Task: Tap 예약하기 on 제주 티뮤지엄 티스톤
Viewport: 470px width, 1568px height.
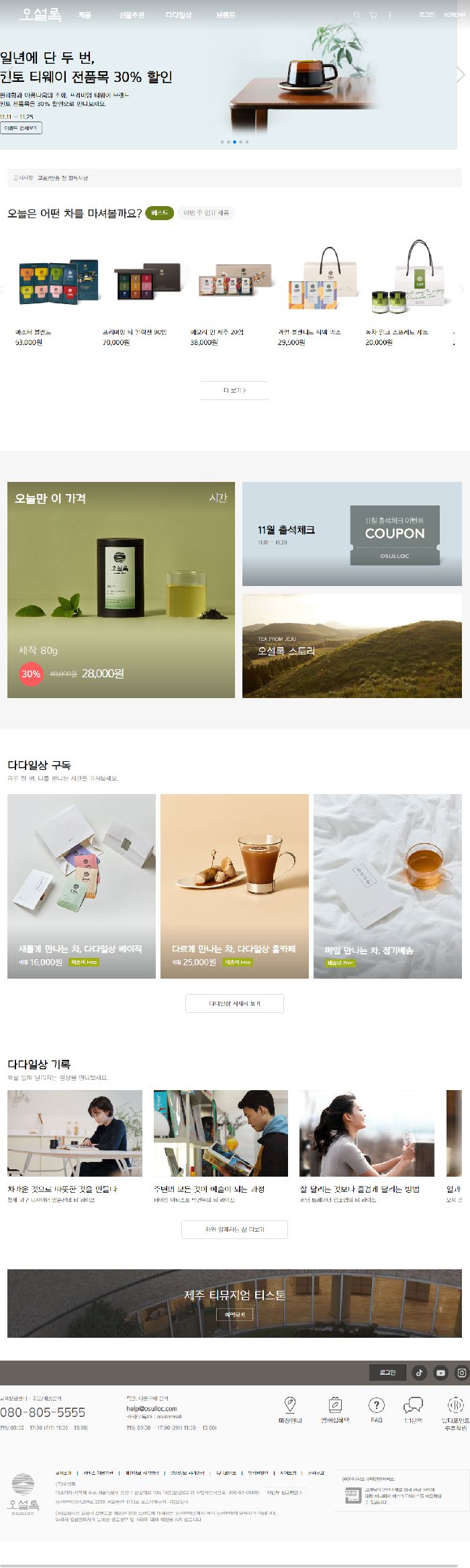Action: coord(234,1314)
